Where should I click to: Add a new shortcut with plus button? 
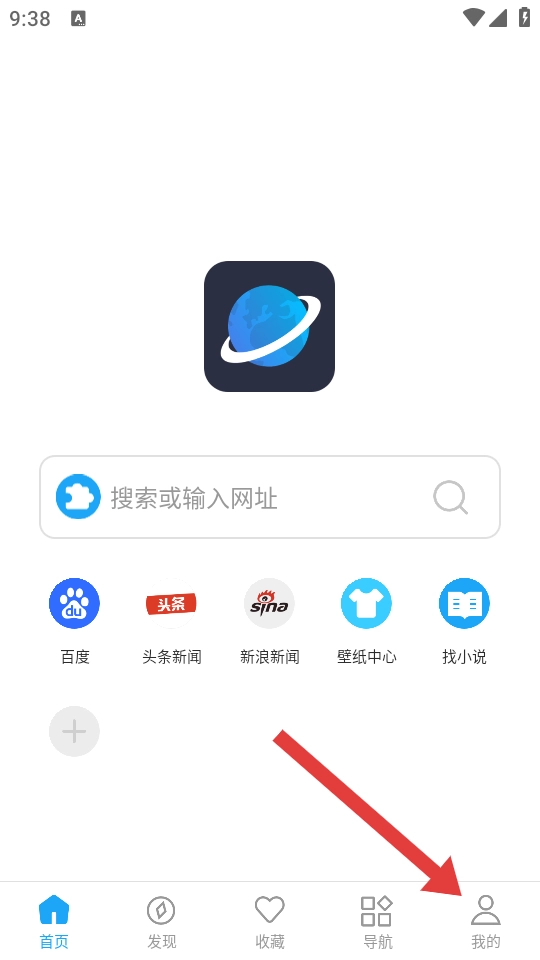[x=74, y=732]
